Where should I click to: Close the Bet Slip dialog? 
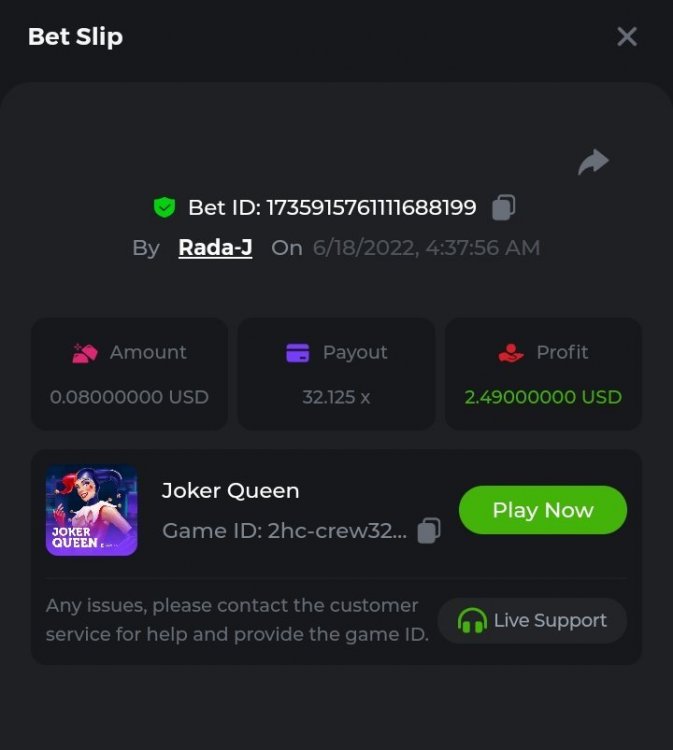click(x=627, y=37)
